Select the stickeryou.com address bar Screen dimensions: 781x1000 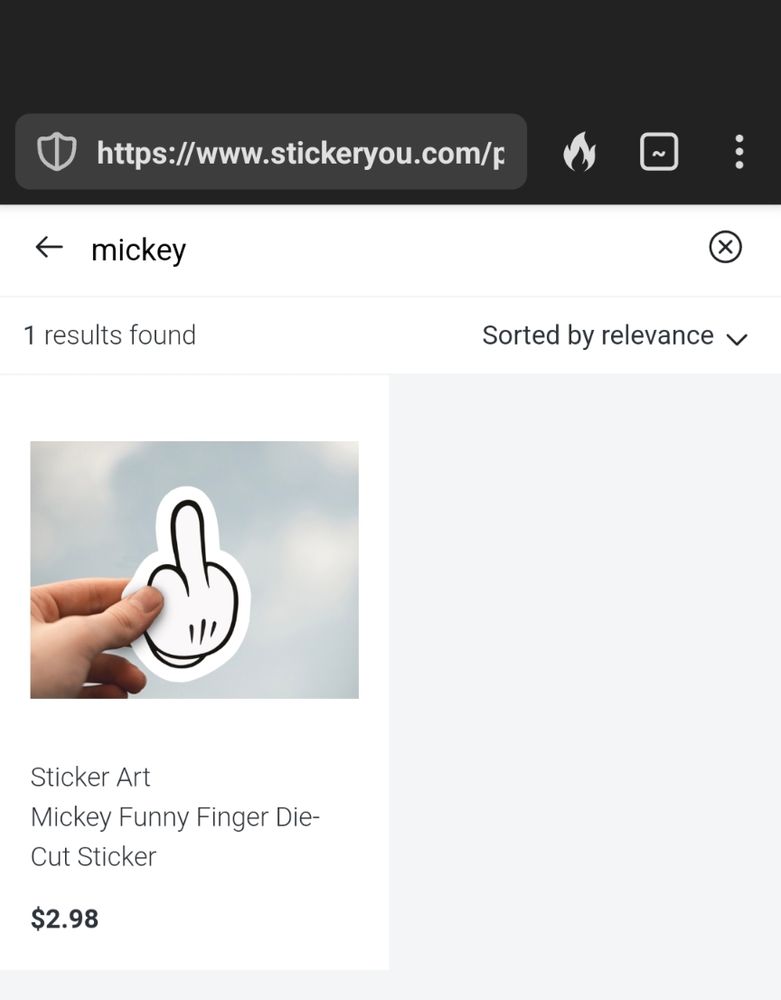(x=300, y=151)
